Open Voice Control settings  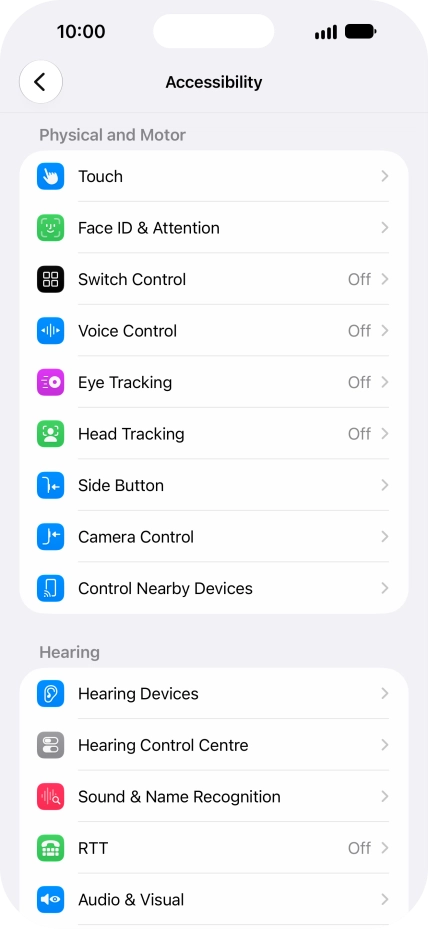point(214,331)
